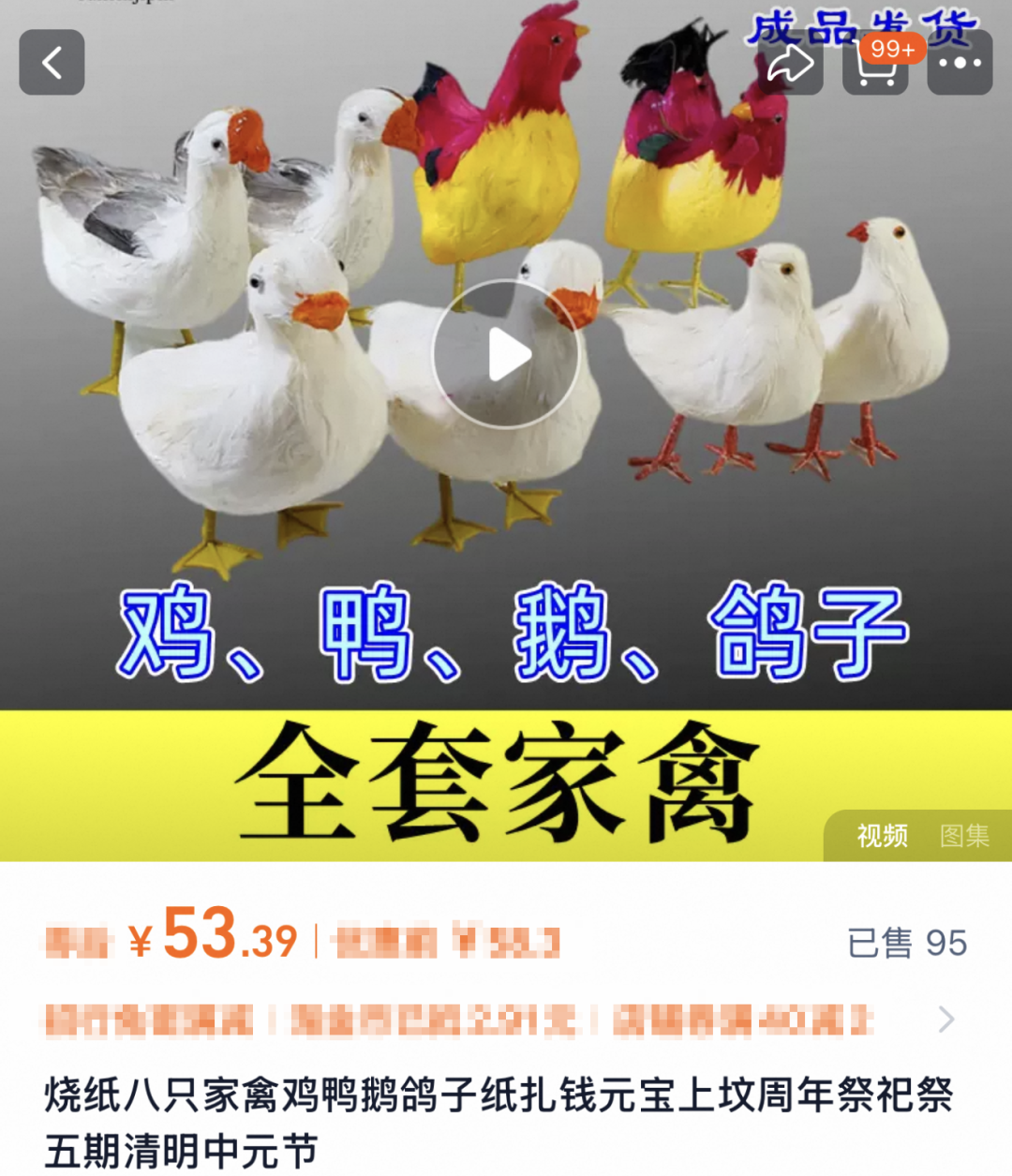Go back using the top-left arrow
Viewport: 1012px width, 1176px height.
(x=52, y=63)
